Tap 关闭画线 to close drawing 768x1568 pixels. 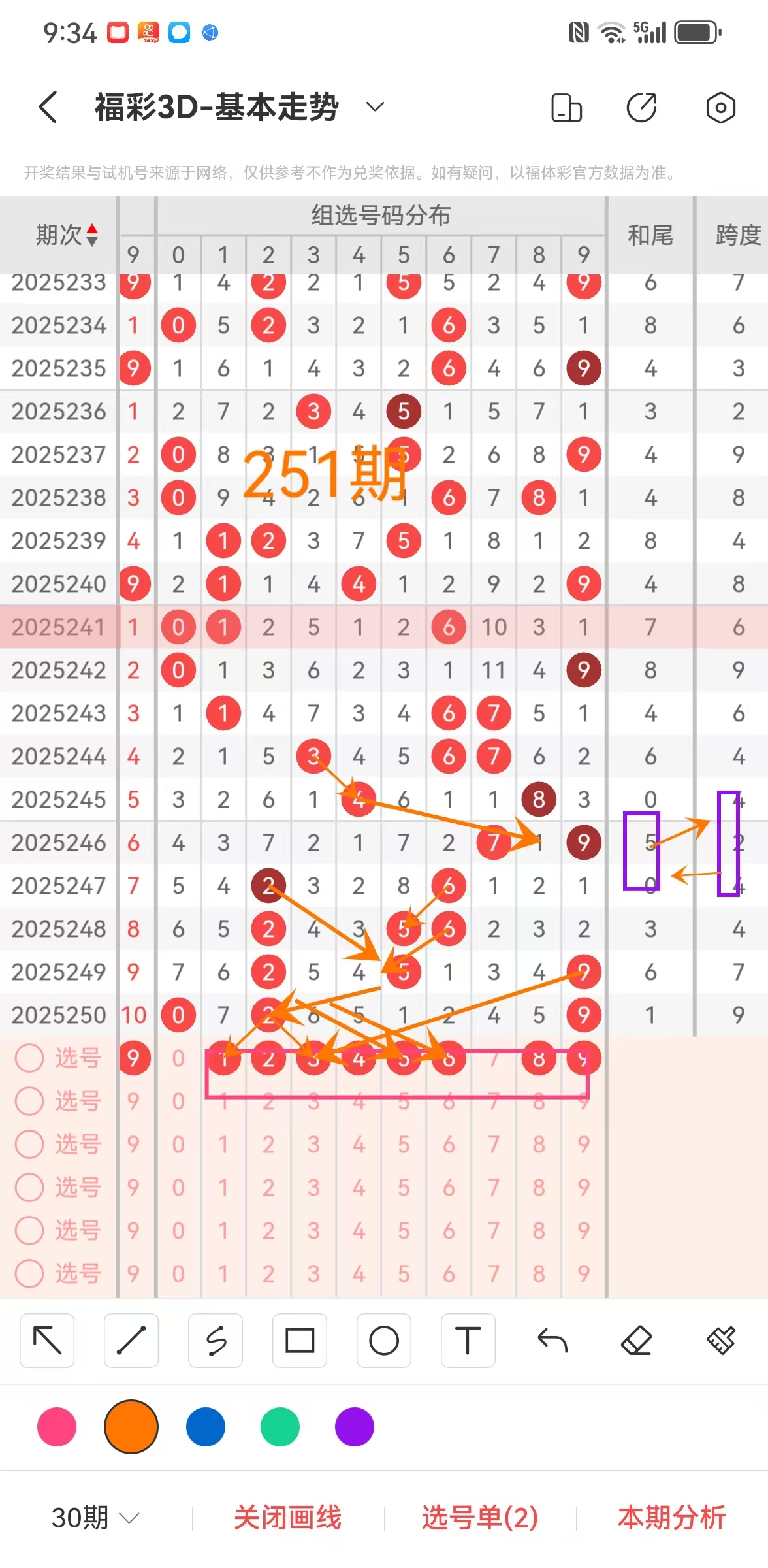[x=287, y=1517]
